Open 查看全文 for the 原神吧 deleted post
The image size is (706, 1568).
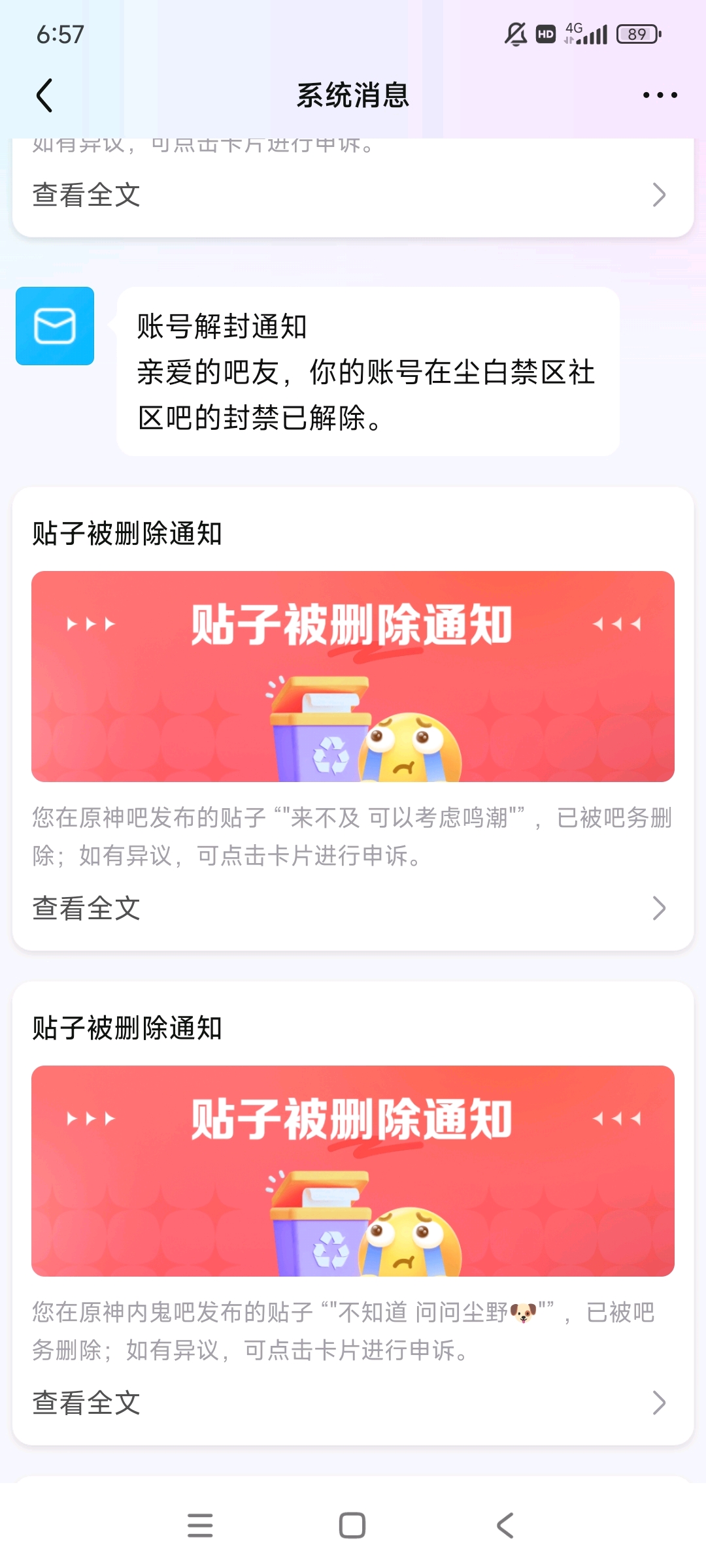pos(352,907)
